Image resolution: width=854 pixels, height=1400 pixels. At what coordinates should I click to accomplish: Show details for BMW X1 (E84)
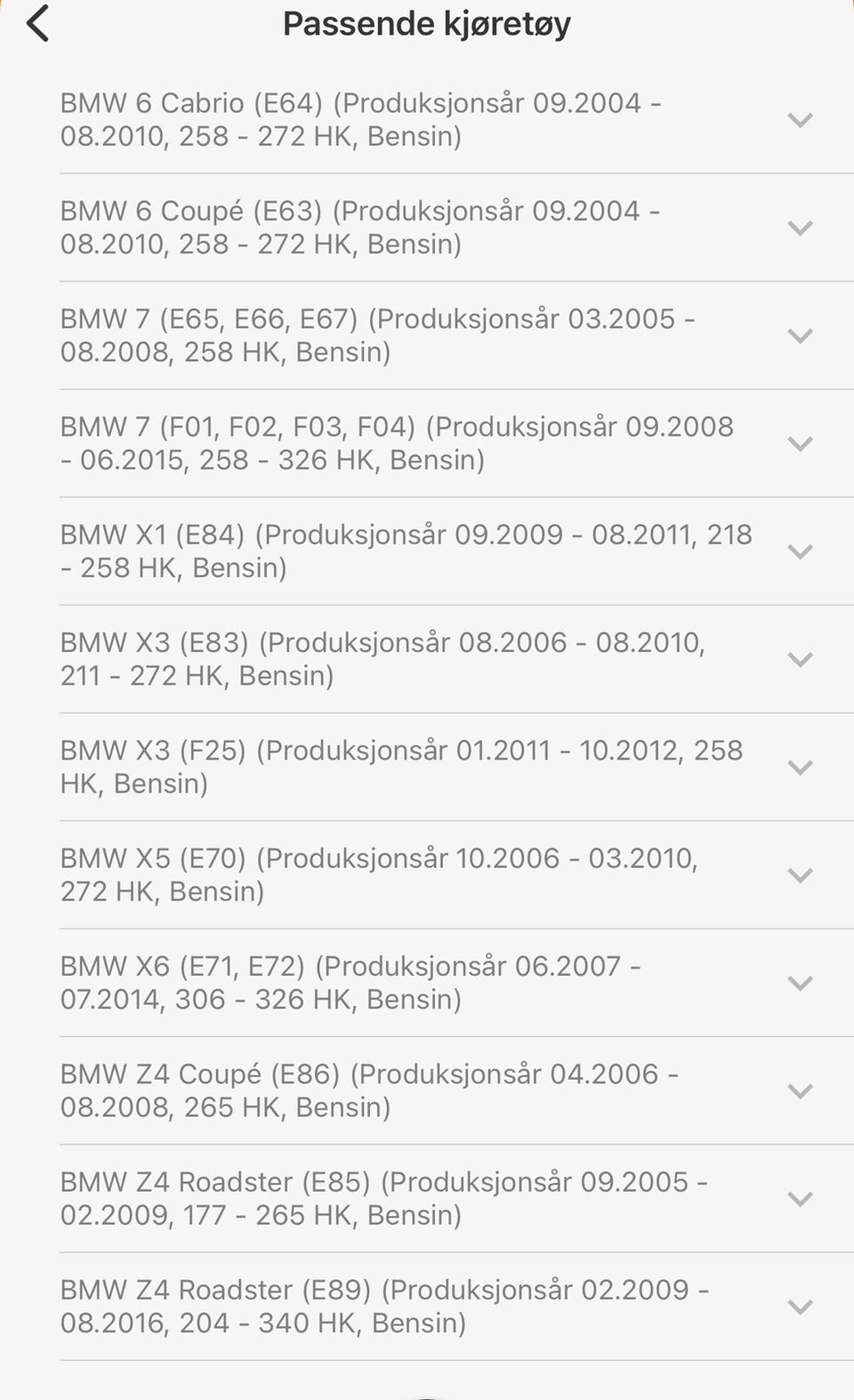pos(800,551)
